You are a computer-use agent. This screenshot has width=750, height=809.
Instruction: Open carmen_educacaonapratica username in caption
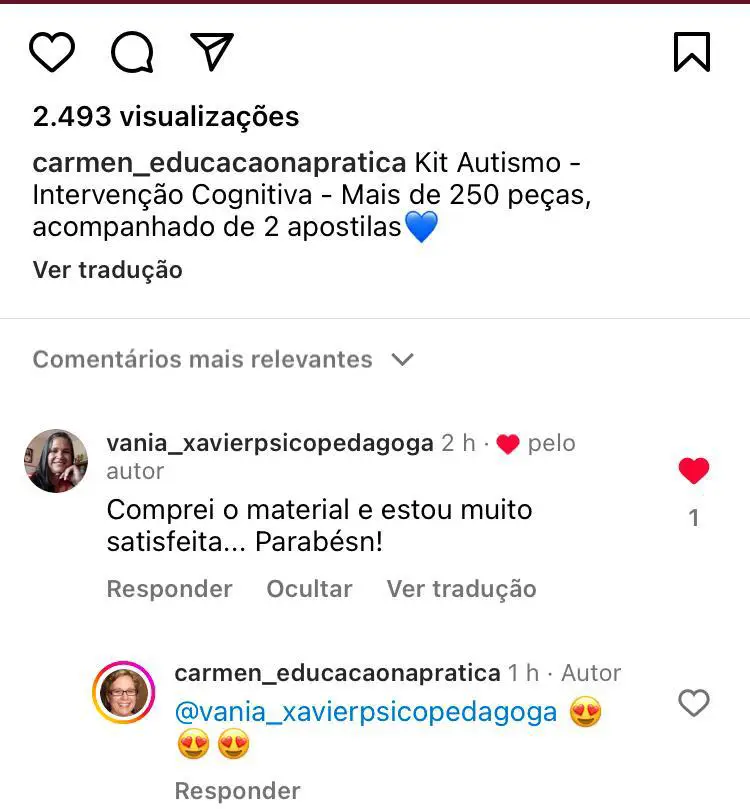point(219,163)
